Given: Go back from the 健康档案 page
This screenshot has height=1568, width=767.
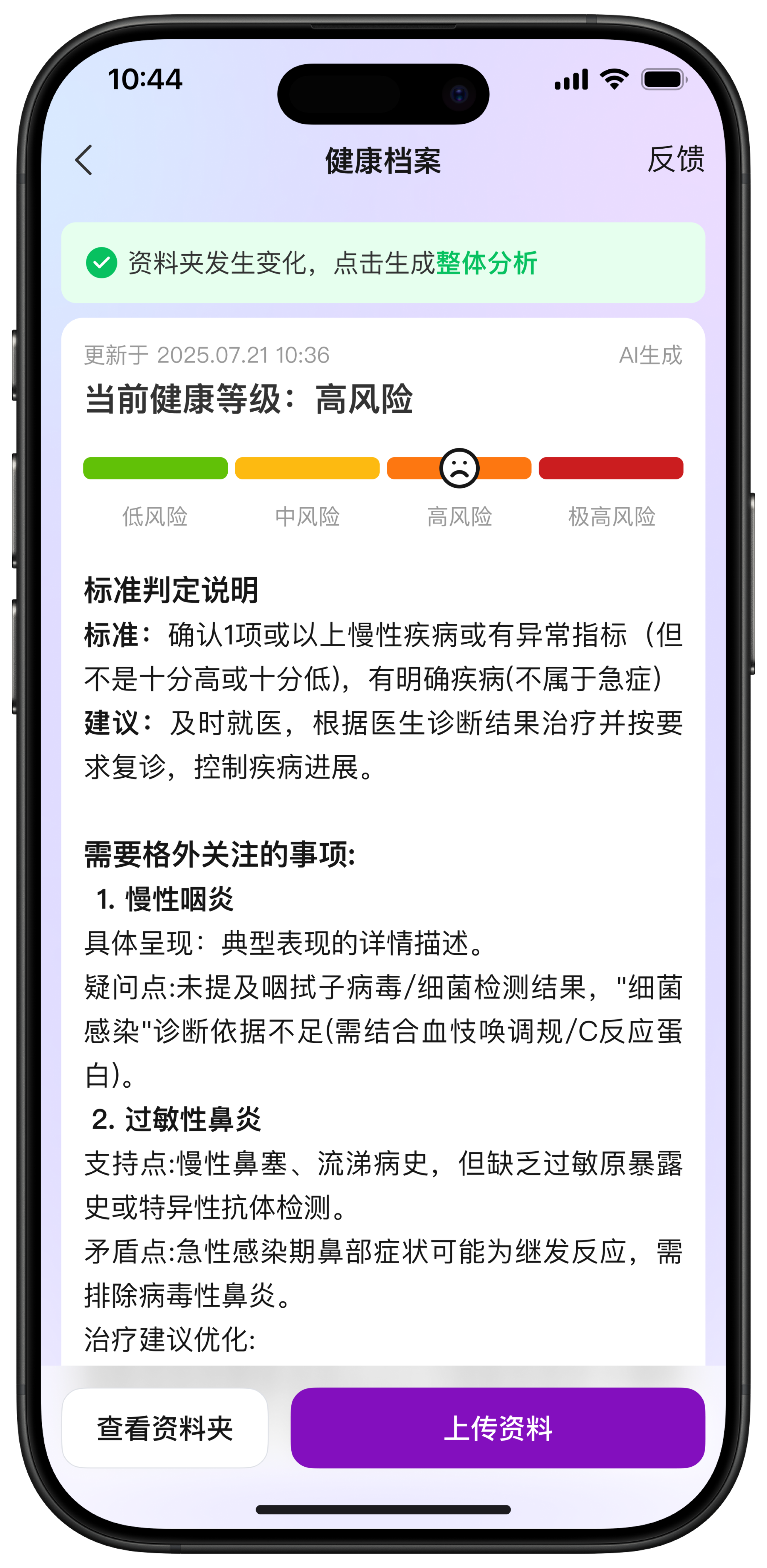Looking at the screenshot, I should coord(84,160).
